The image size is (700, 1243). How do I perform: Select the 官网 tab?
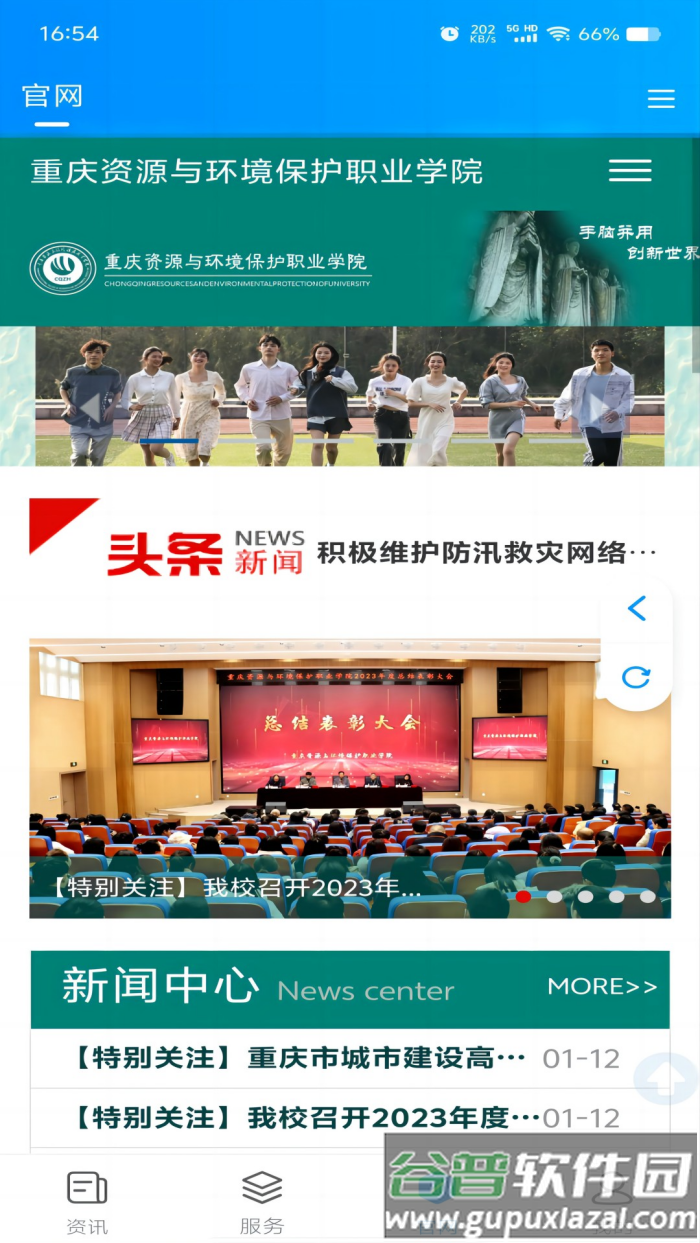52,97
